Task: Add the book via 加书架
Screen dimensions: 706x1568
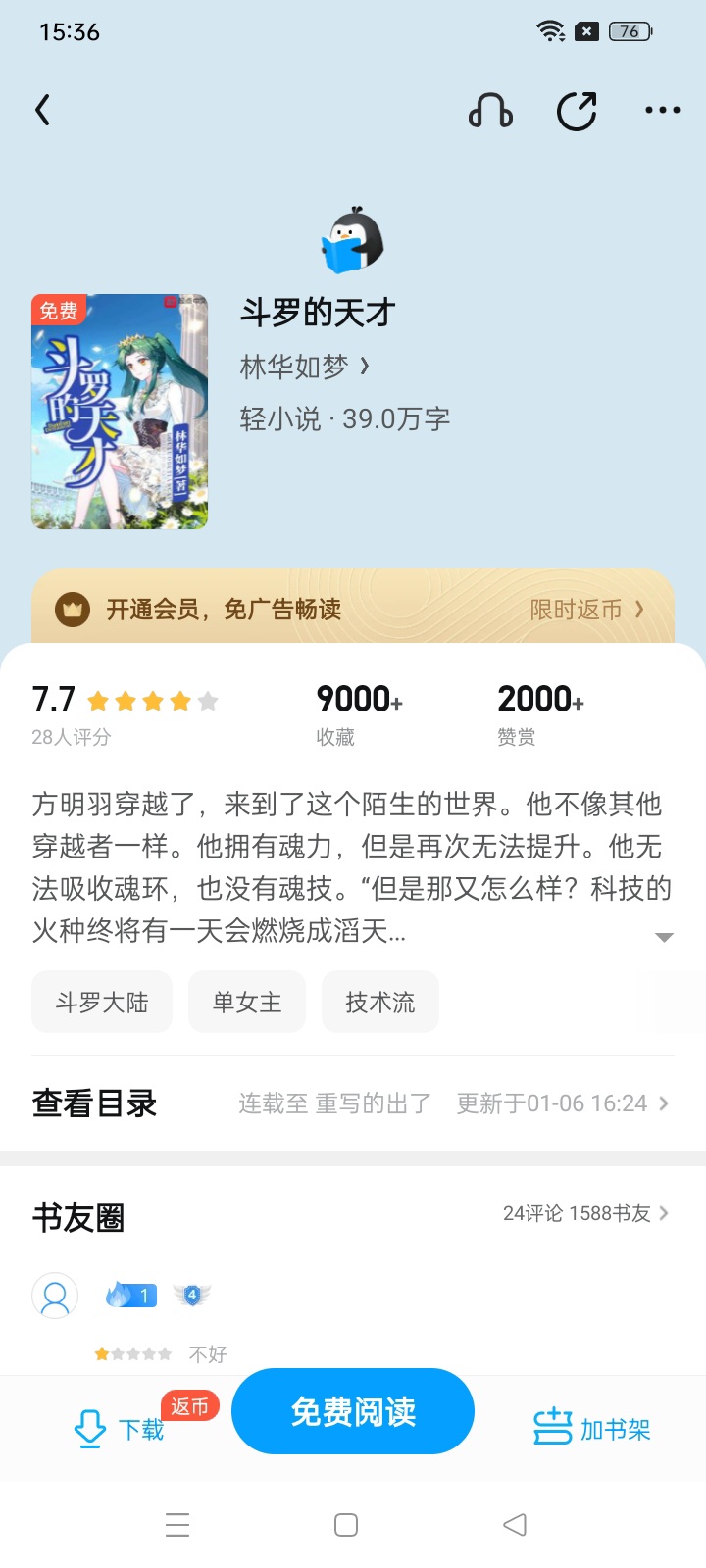Action: (x=591, y=1429)
